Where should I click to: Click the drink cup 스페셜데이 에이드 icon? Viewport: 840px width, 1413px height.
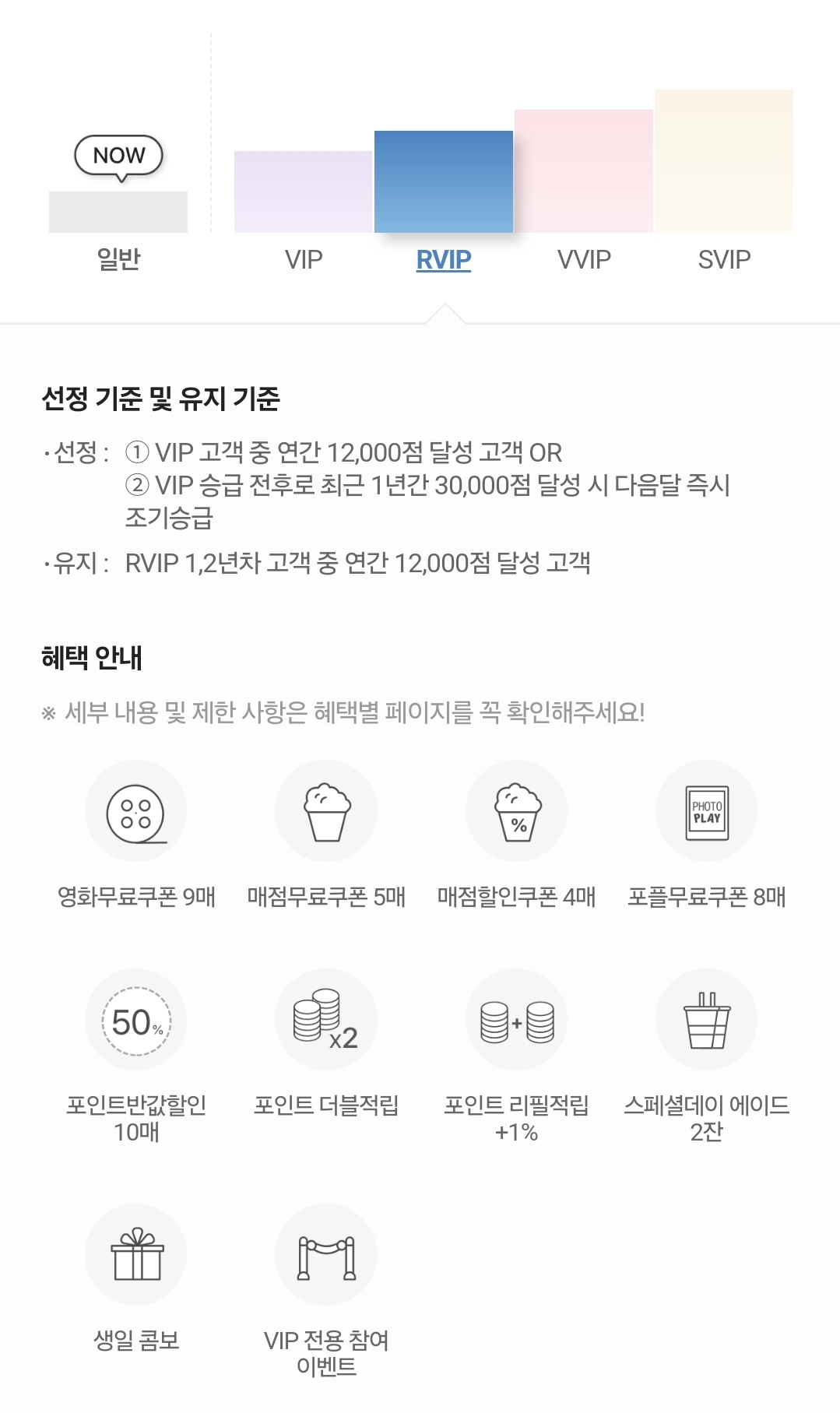click(706, 1018)
